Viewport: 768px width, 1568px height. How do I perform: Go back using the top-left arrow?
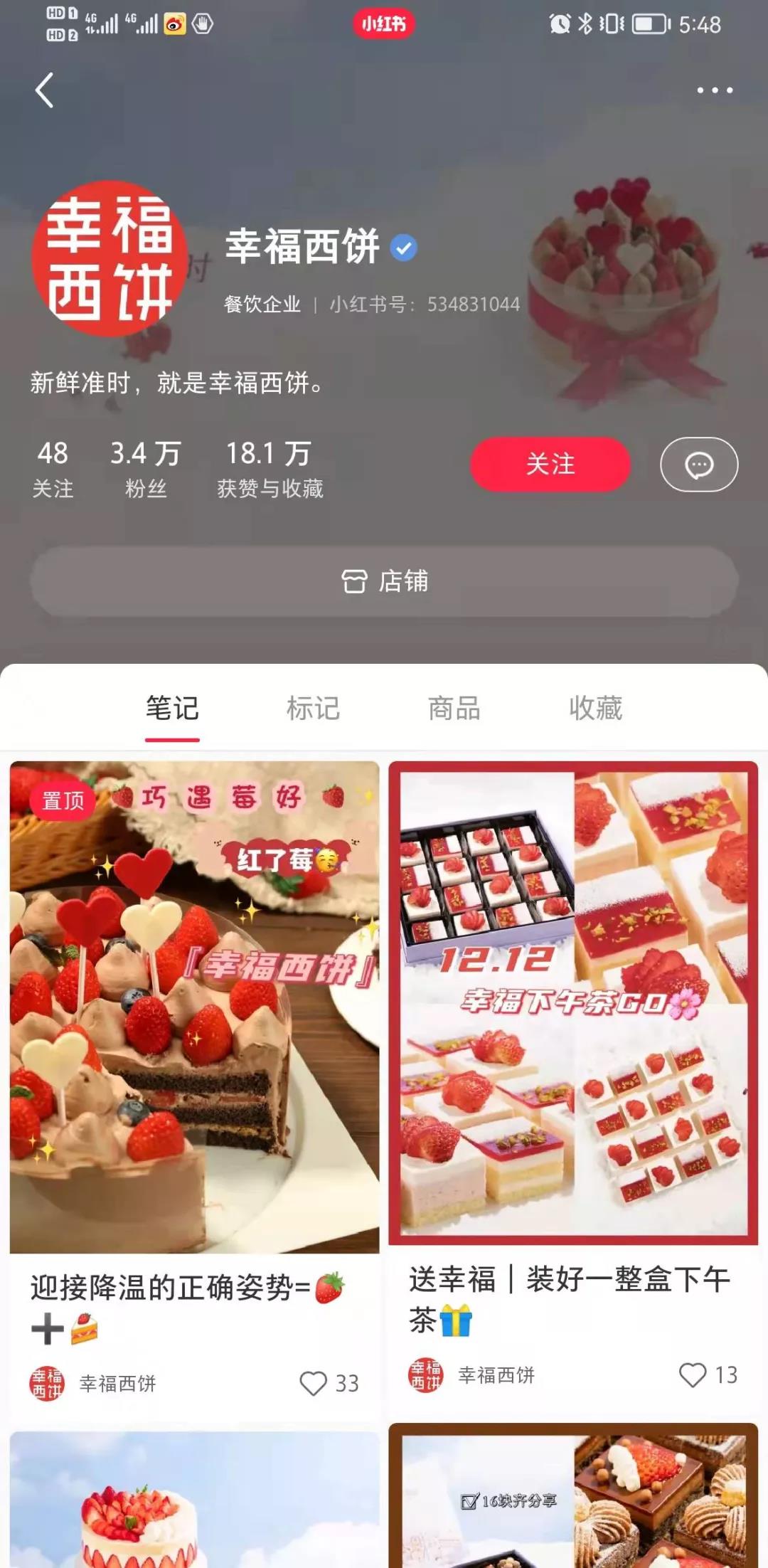tap(45, 90)
